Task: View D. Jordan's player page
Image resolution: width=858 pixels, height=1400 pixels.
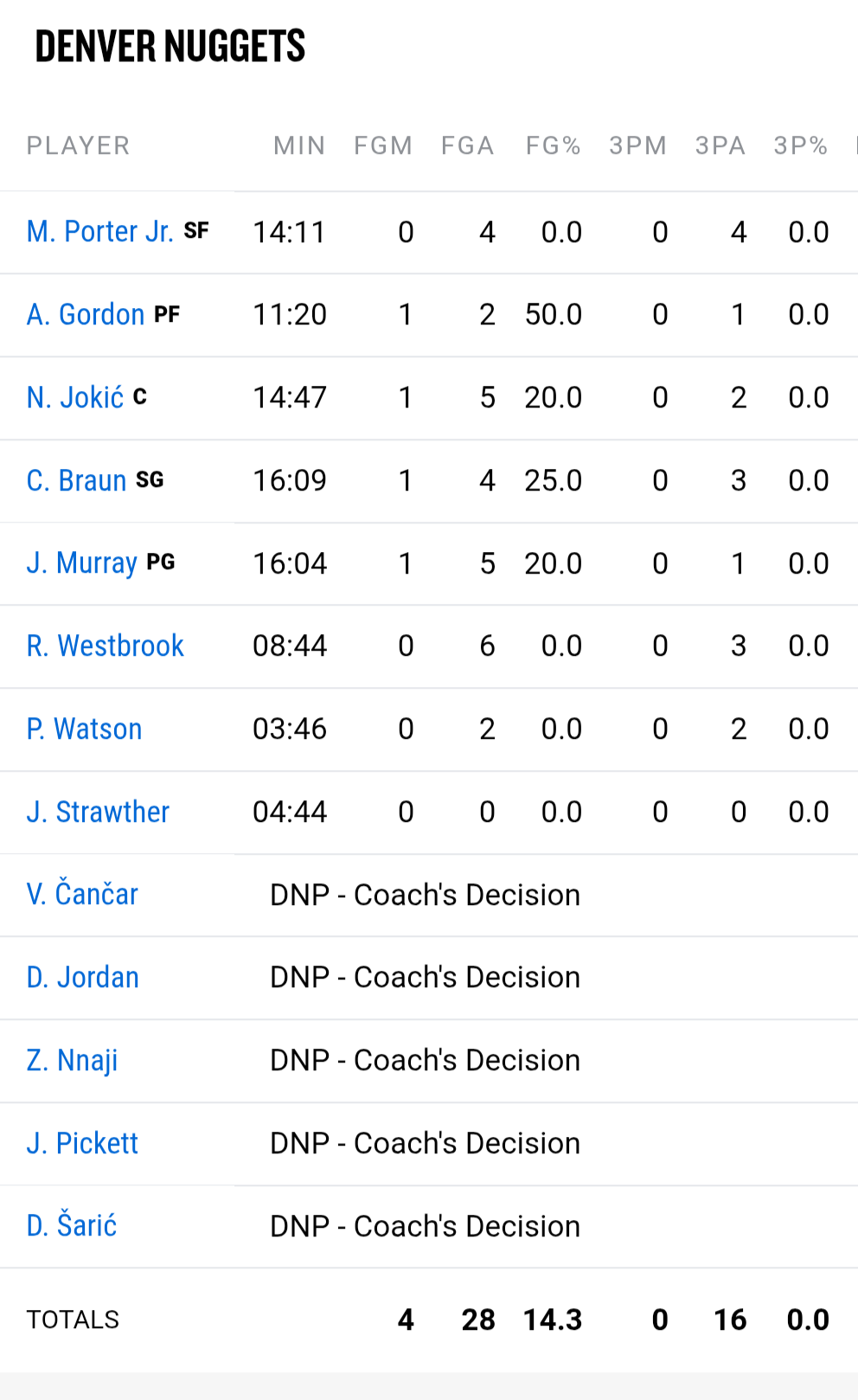Action: 83,978
